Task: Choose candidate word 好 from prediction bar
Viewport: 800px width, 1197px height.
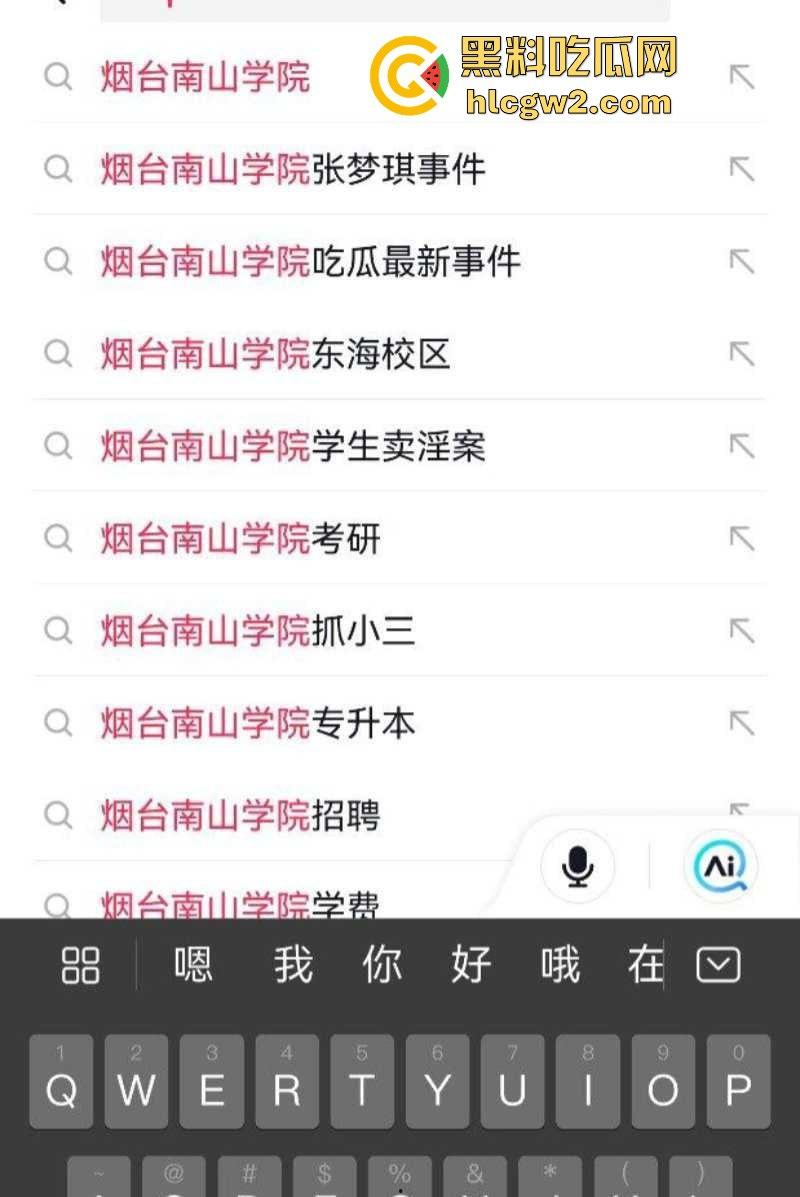Action: coord(470,964)
